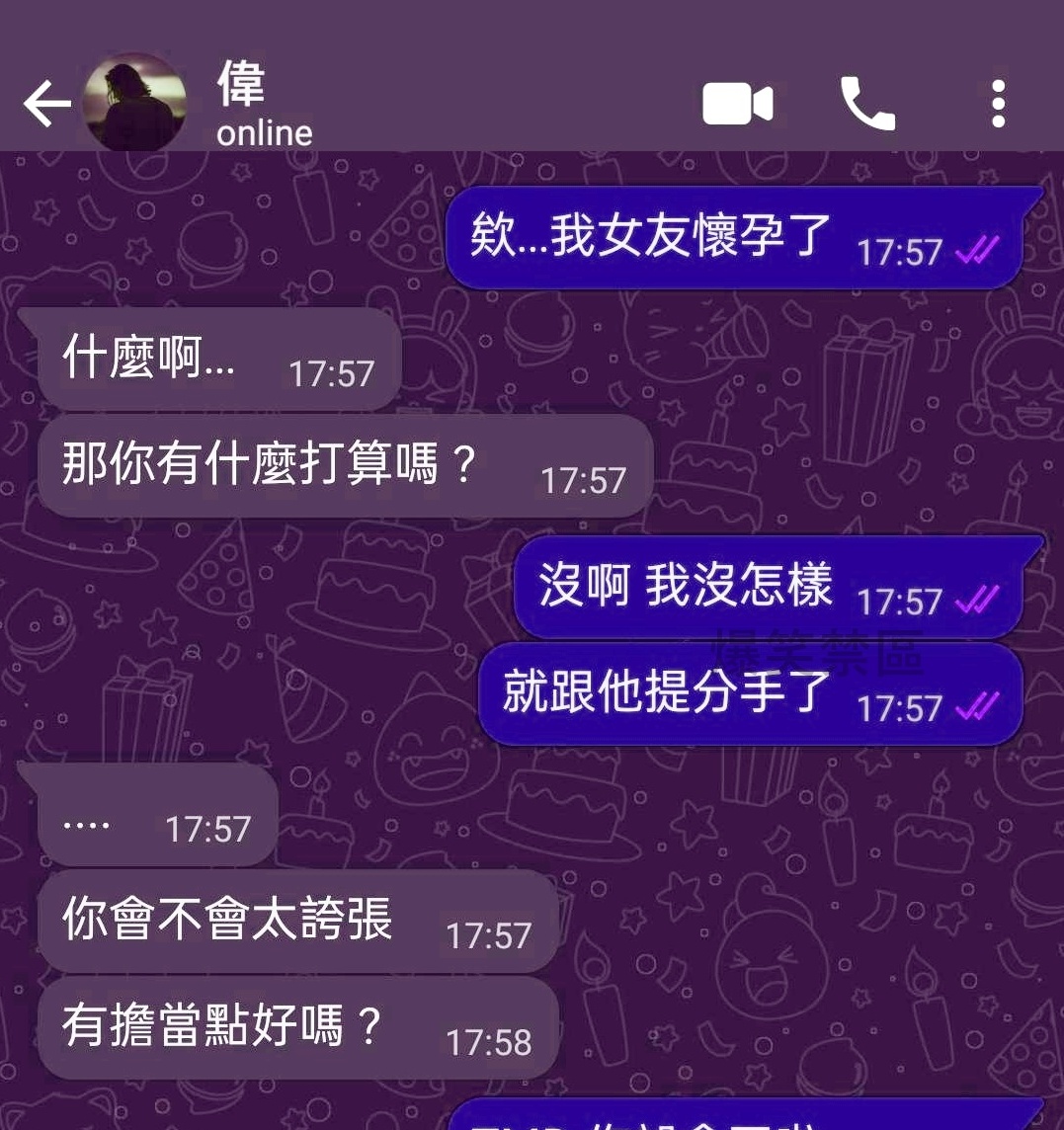Viewport: 1064px width, 1130px height.
Task: Start a voice call with 偉
Action: tap(866, 104)
